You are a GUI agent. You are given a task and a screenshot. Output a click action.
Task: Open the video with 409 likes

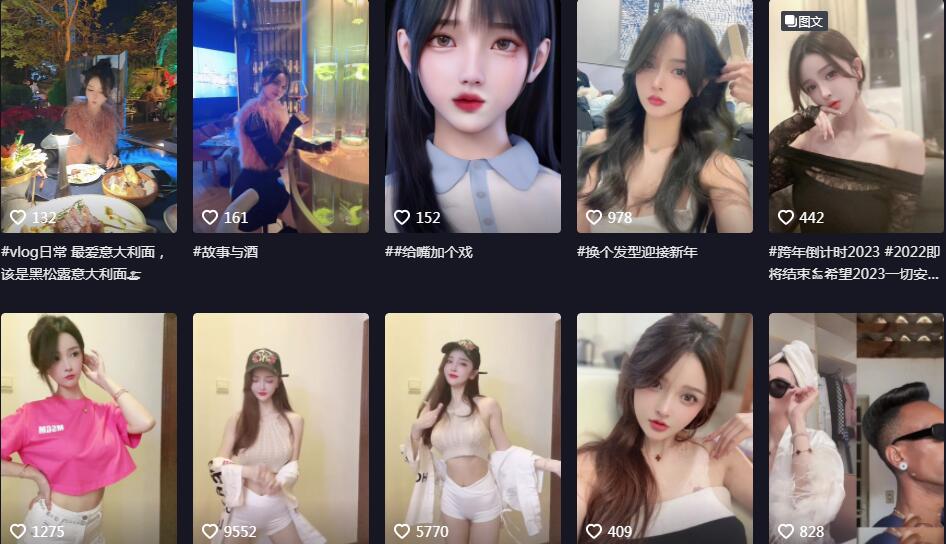[664, 428]
